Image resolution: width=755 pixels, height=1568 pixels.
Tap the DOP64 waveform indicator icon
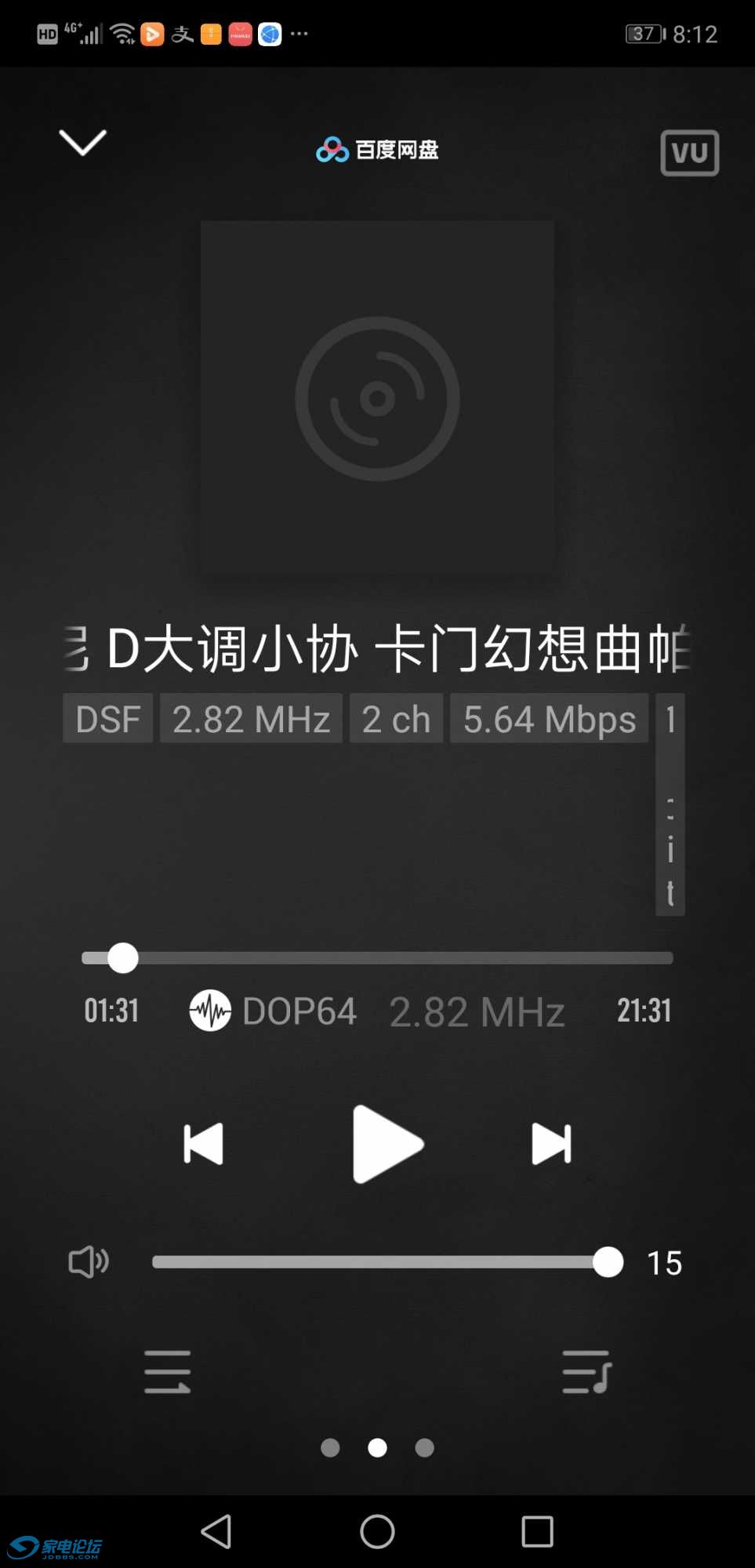click(x=209, y=1011)
